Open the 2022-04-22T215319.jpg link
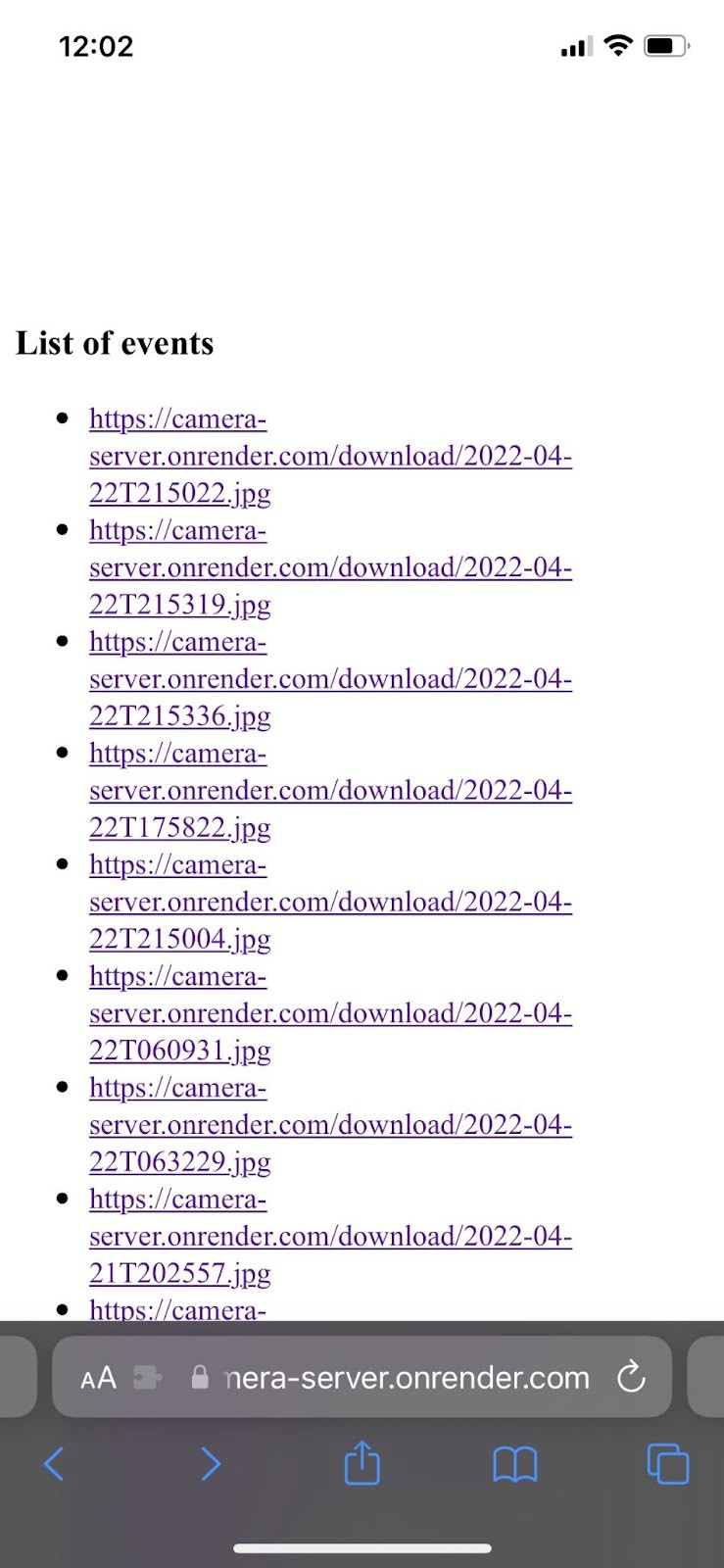The height and width of the screenshot is (1568, 724). point(330,568)
